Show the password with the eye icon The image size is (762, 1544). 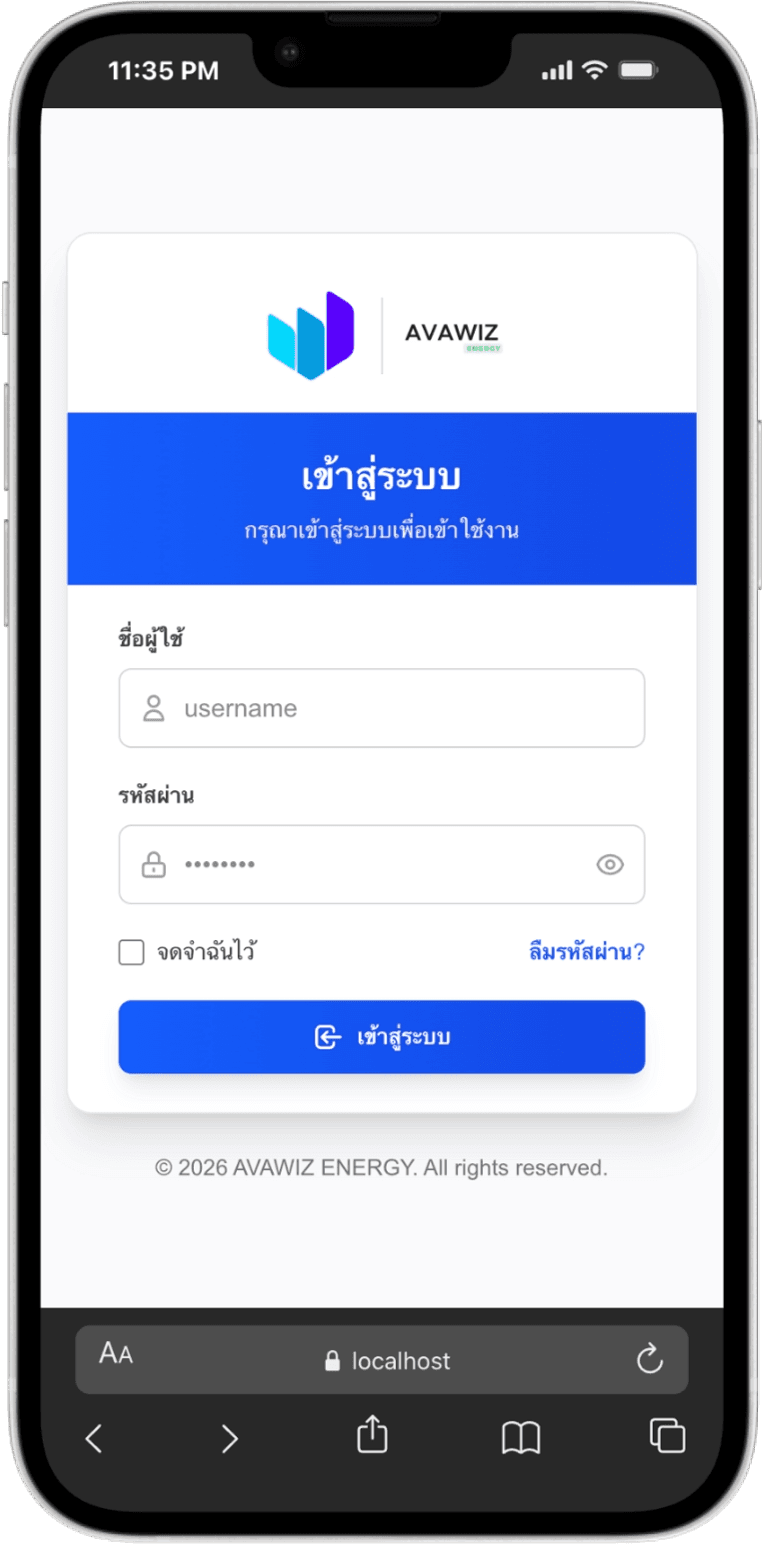coord(610,865)
